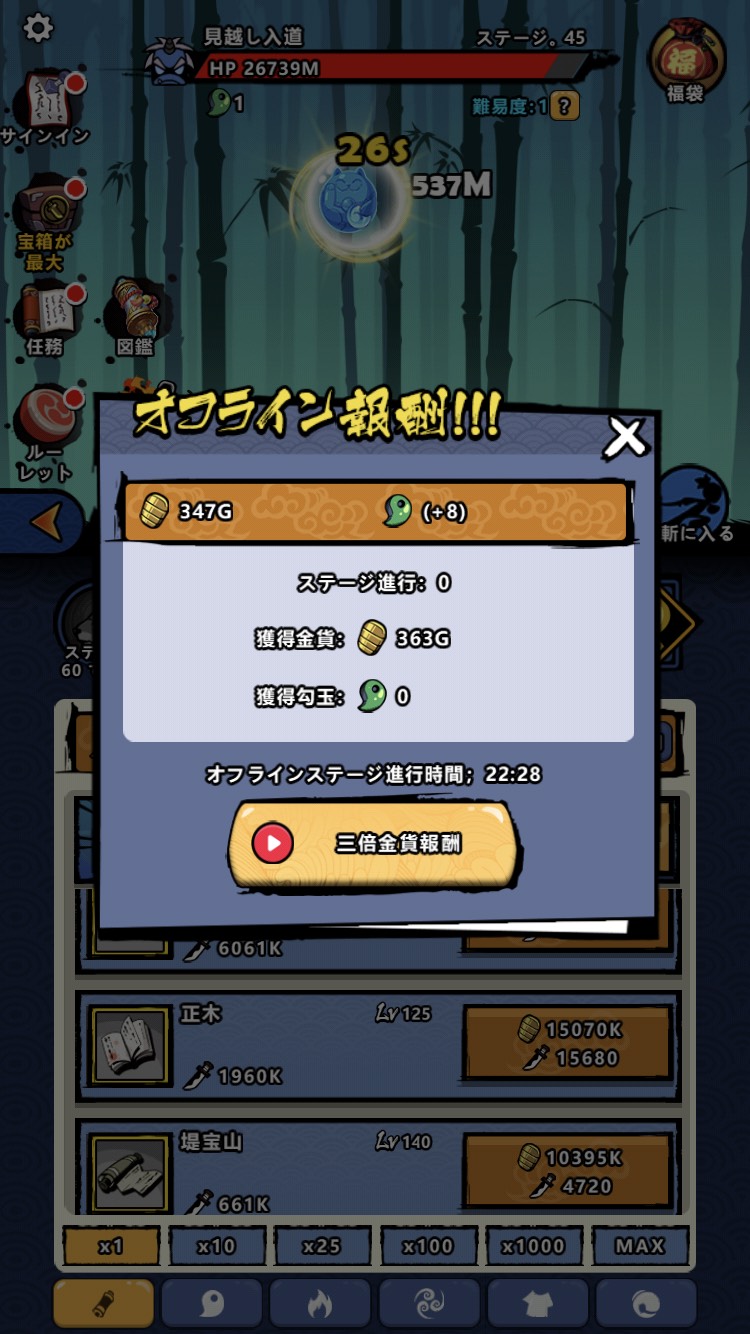Screen dimensions: 750x1334
Task: Select the x1000 purchase multiplier
Action: coord(533,1246)
